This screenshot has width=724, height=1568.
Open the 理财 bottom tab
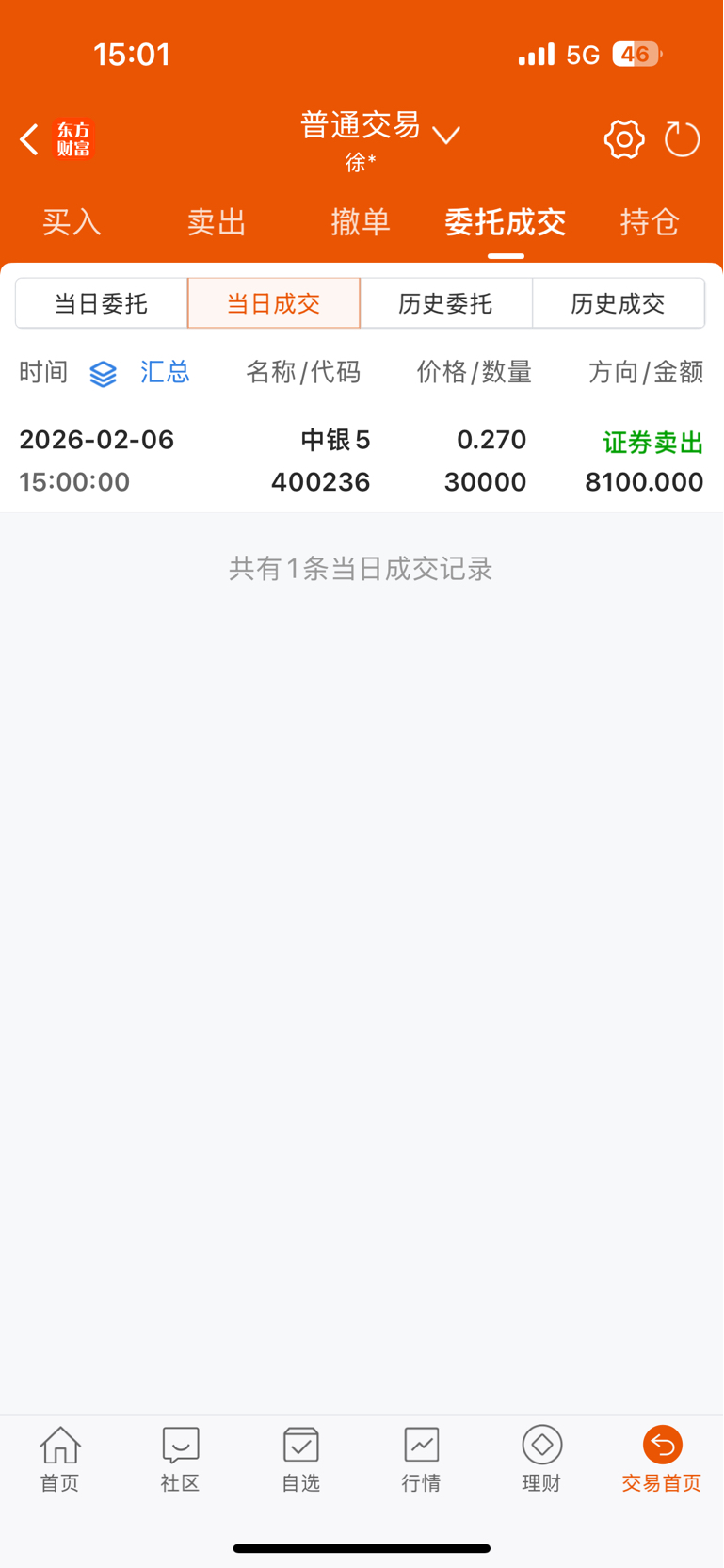tap(542, 1459)
